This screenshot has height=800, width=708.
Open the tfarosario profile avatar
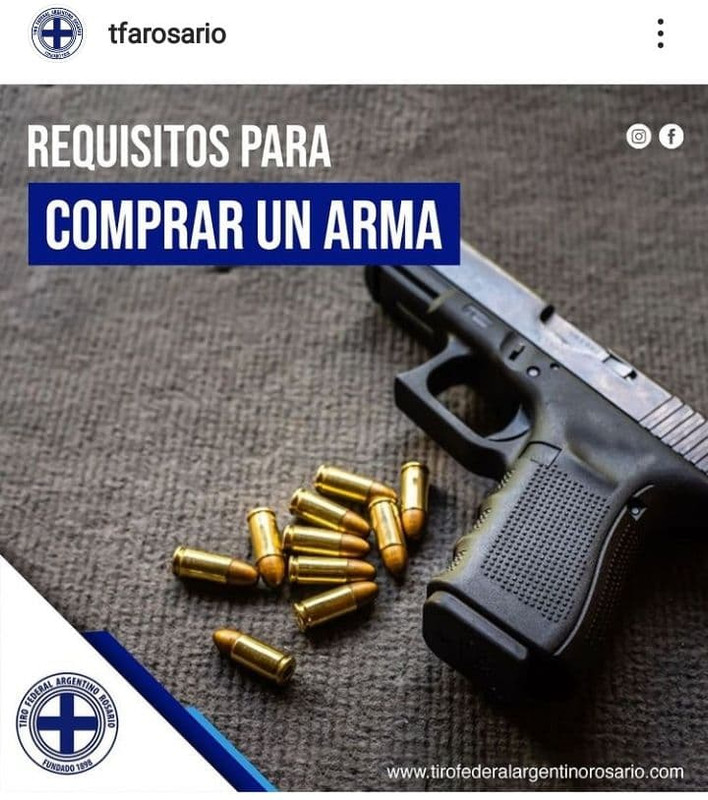(57, 33)
